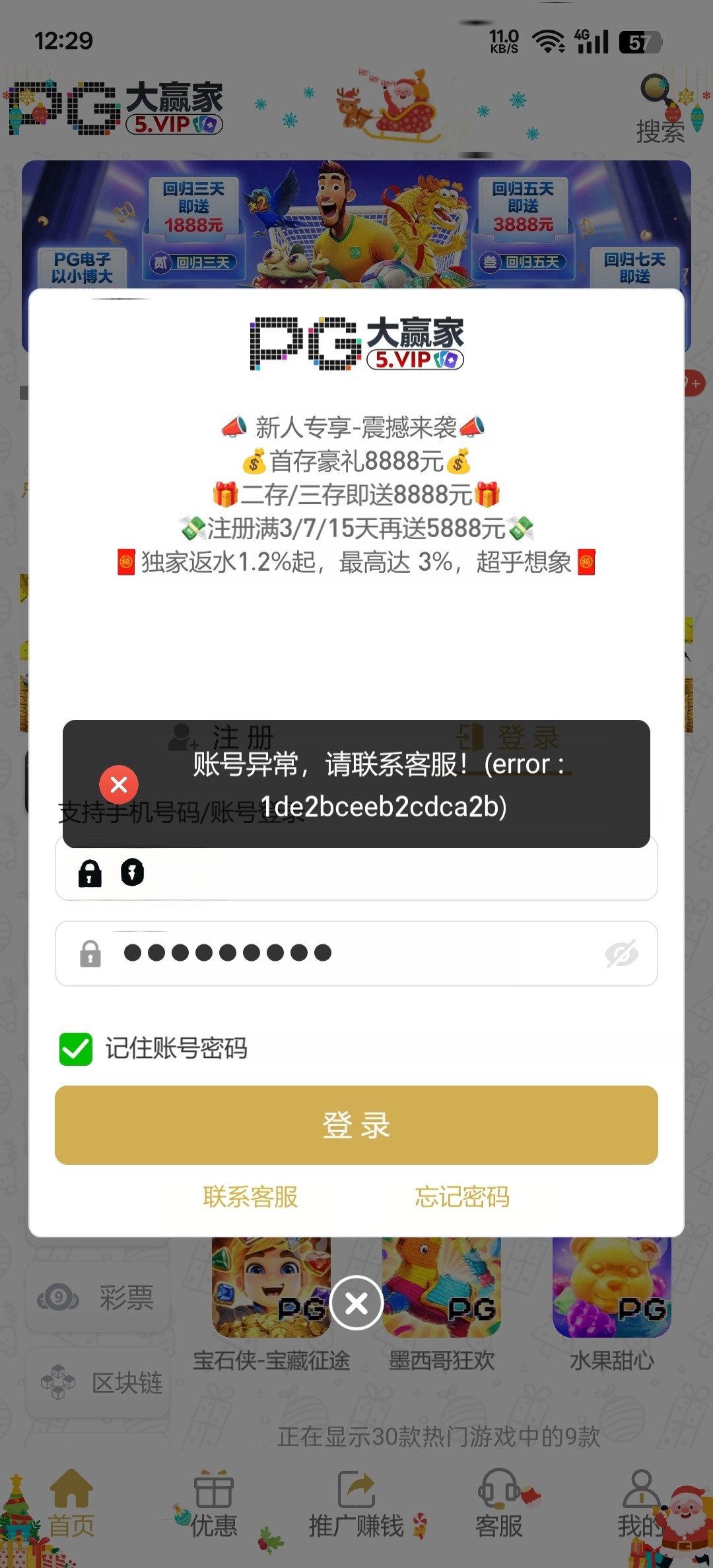Show the hidden password with the eye toggle
713x1568 pixels.
pos(621,953)
